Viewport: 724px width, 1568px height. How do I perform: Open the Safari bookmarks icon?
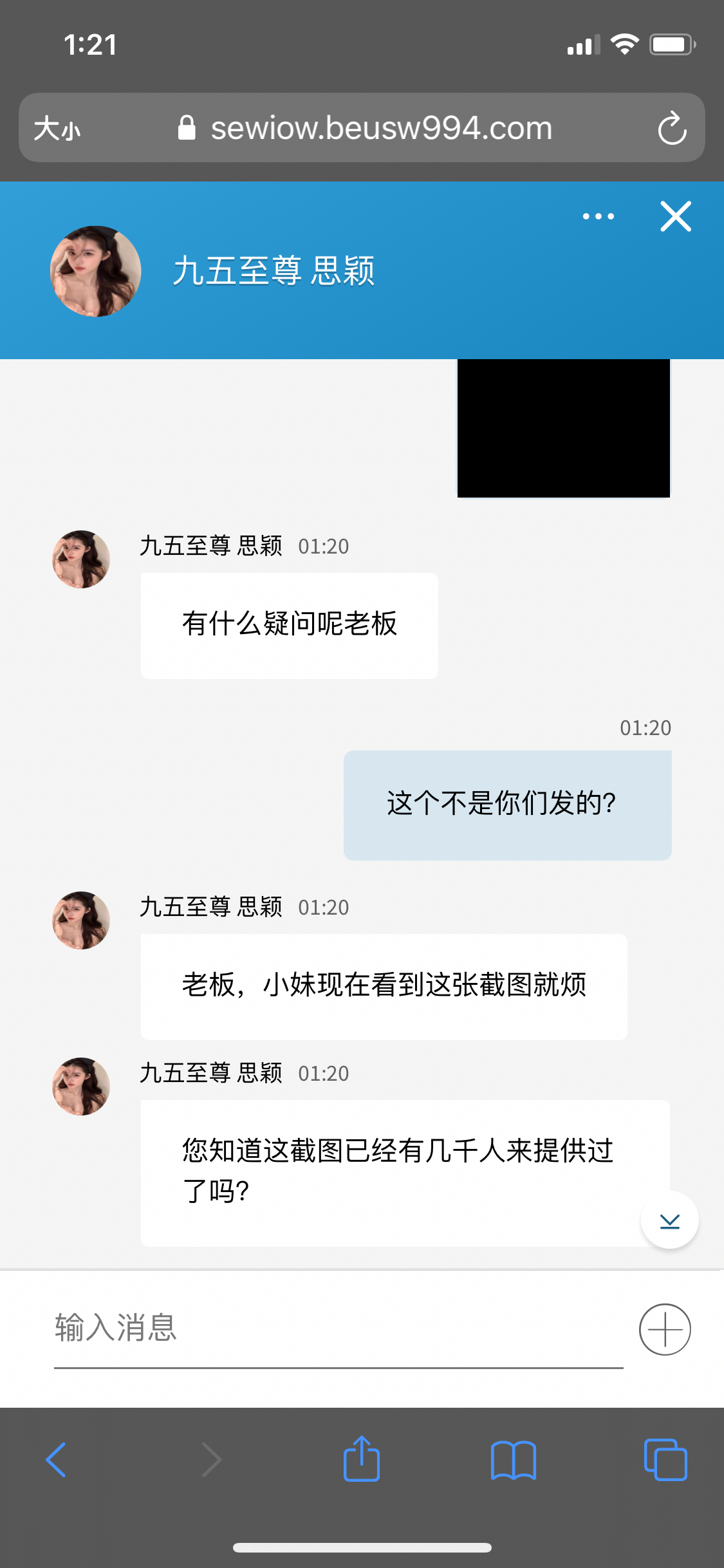point(515,1459)
